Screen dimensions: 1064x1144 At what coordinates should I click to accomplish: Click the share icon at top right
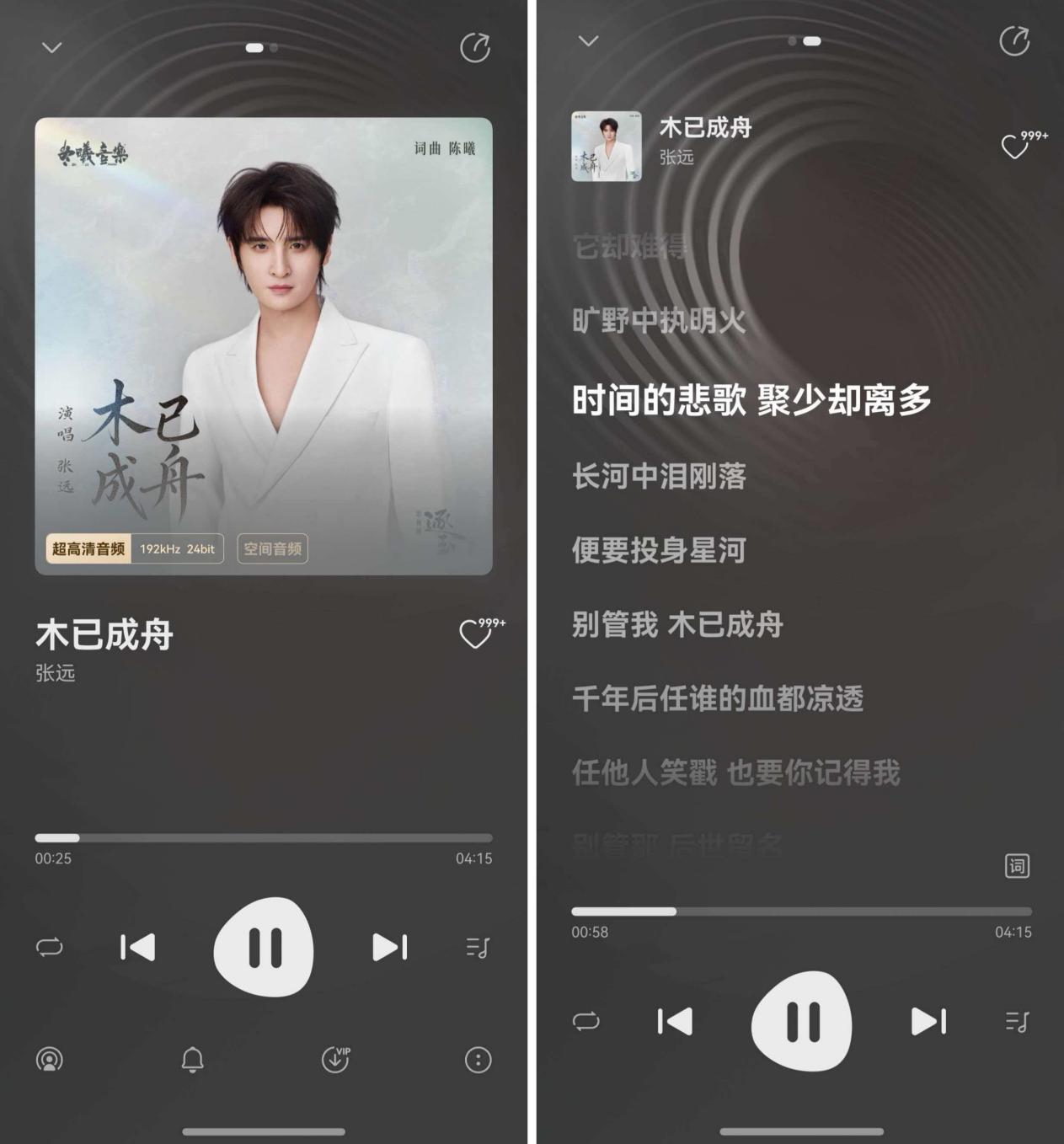coord(476,48)
